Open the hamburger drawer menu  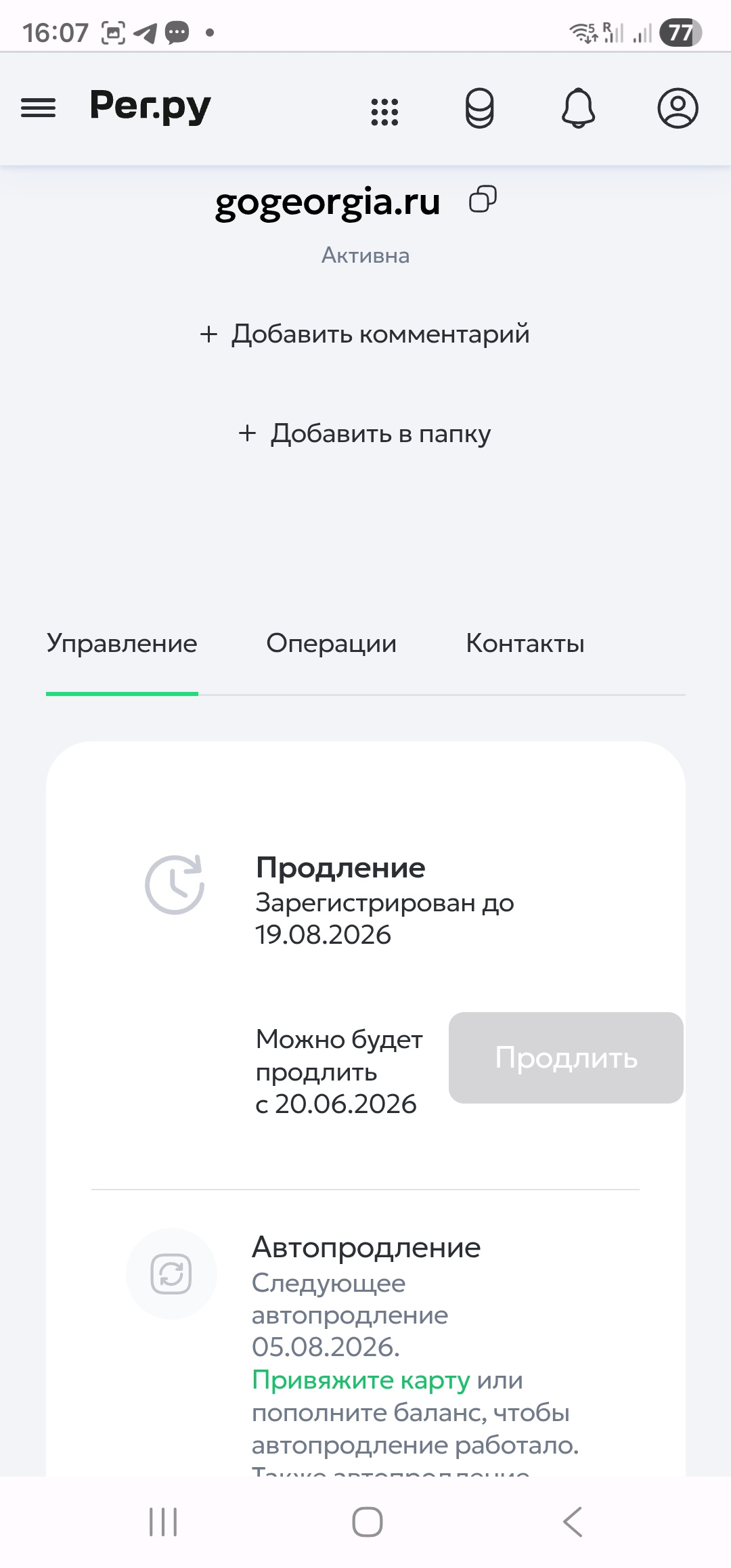coord(39,108)
